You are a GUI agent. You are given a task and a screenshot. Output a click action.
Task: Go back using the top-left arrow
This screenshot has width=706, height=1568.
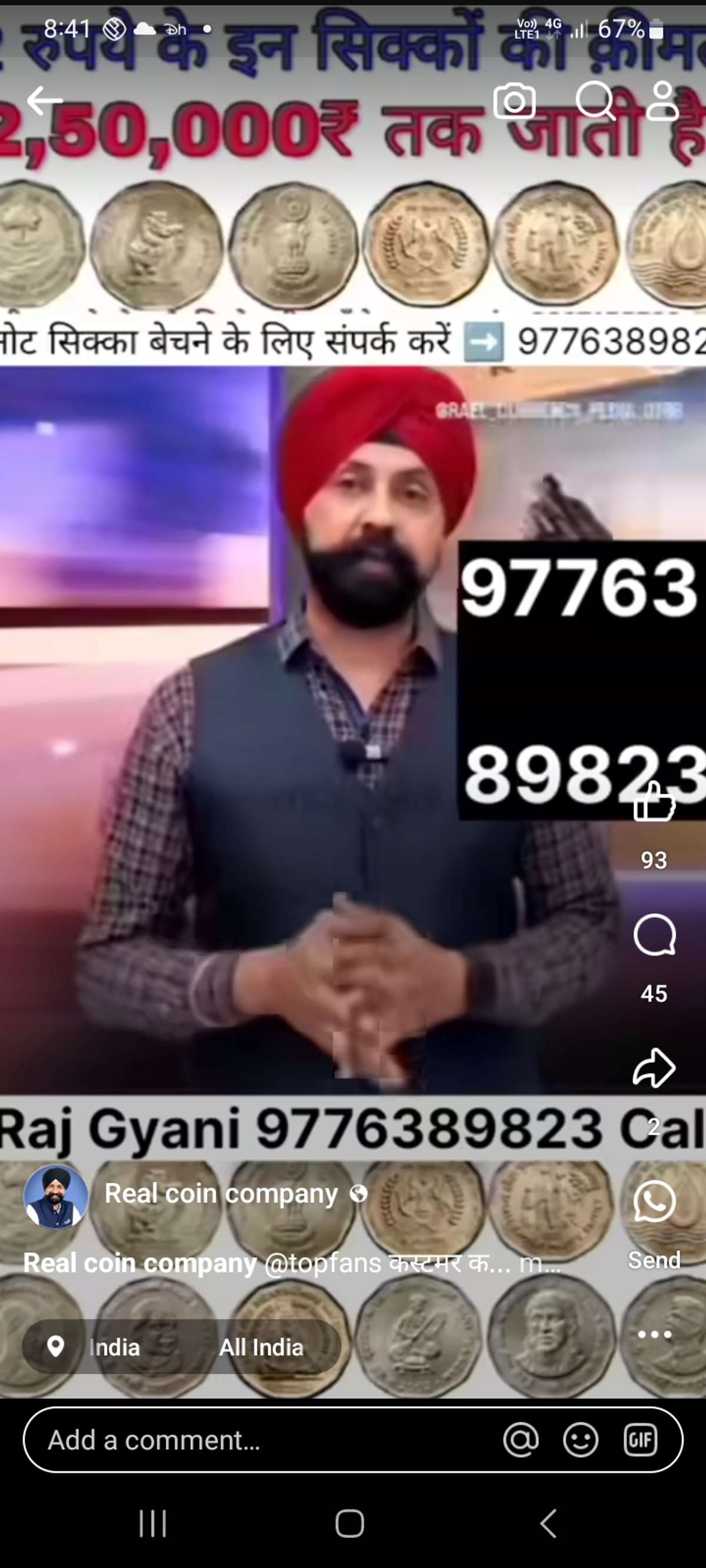pyautogui.click(x=44, y=101)
